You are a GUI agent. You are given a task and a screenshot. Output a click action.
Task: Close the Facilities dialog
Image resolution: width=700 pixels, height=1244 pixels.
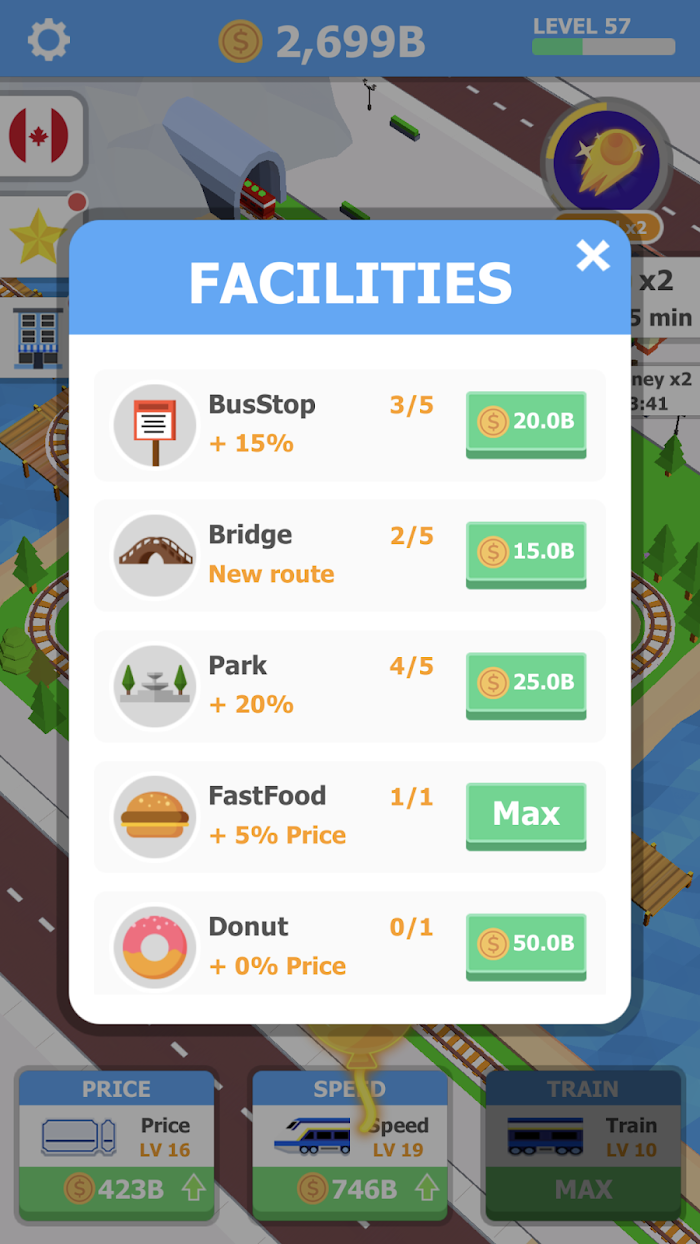[593, 256]
